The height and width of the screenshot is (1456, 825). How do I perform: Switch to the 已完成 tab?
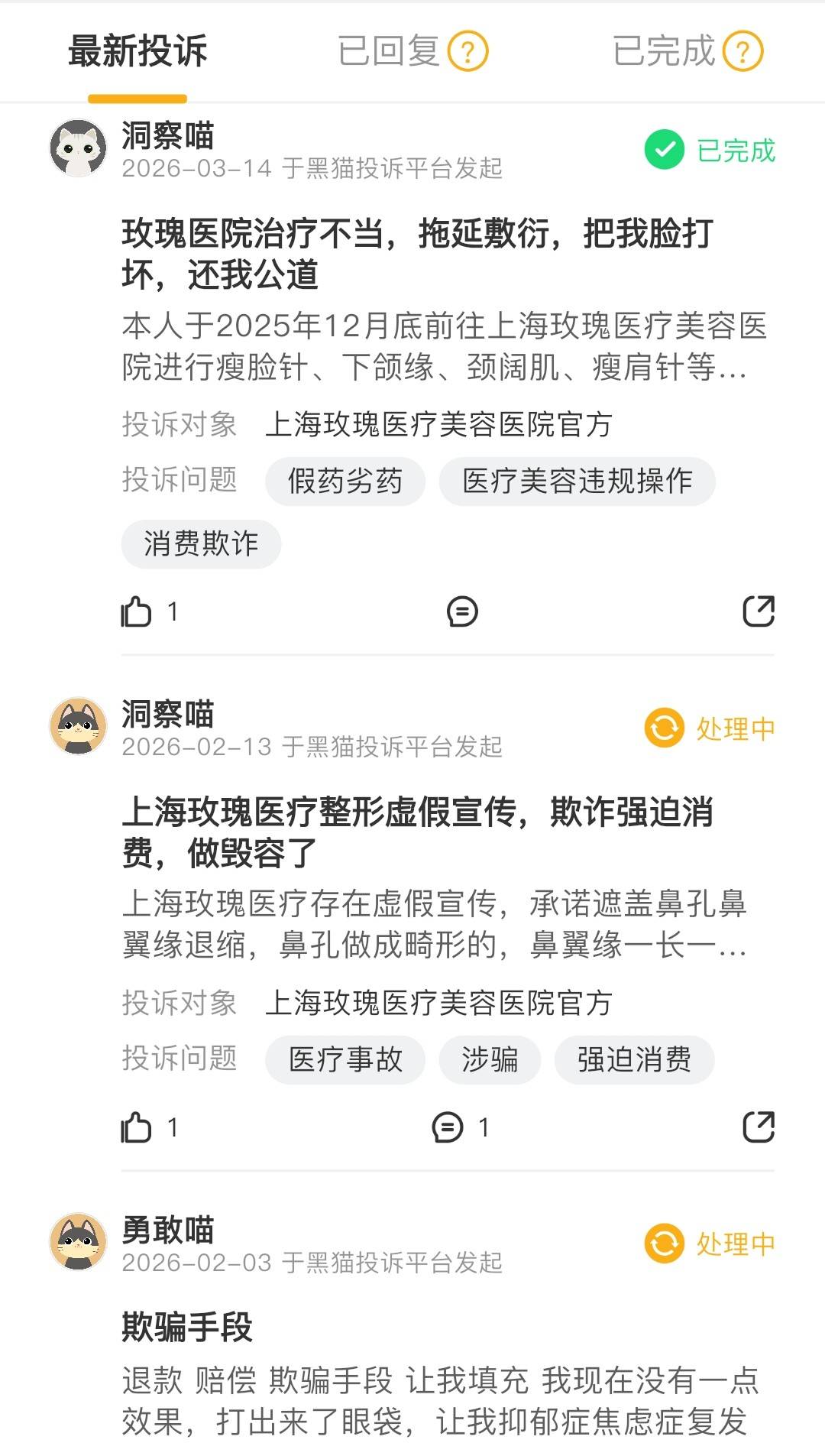tap(663, 51)
